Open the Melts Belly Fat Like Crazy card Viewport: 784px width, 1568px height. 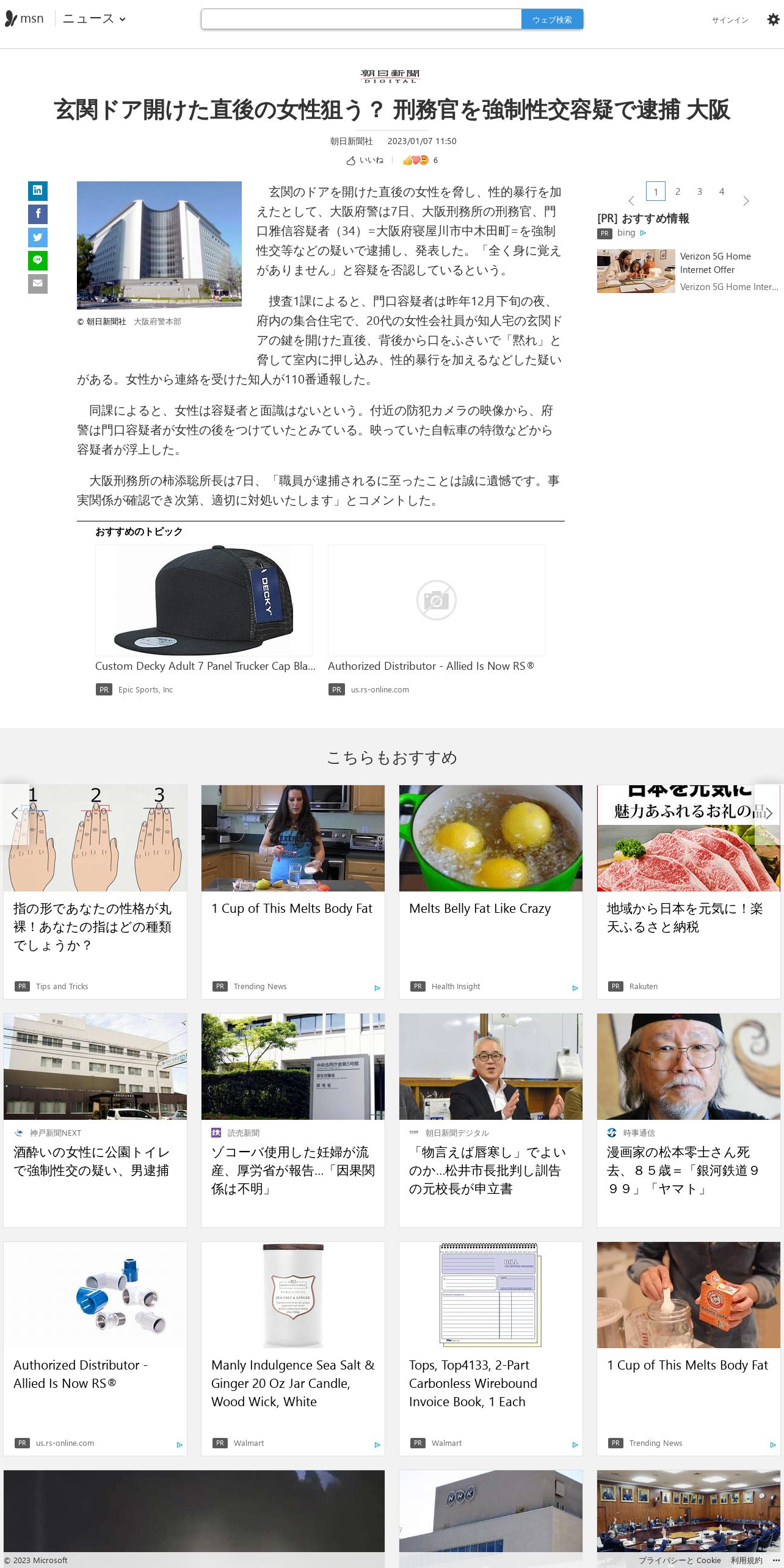click(x=491, y=891)
